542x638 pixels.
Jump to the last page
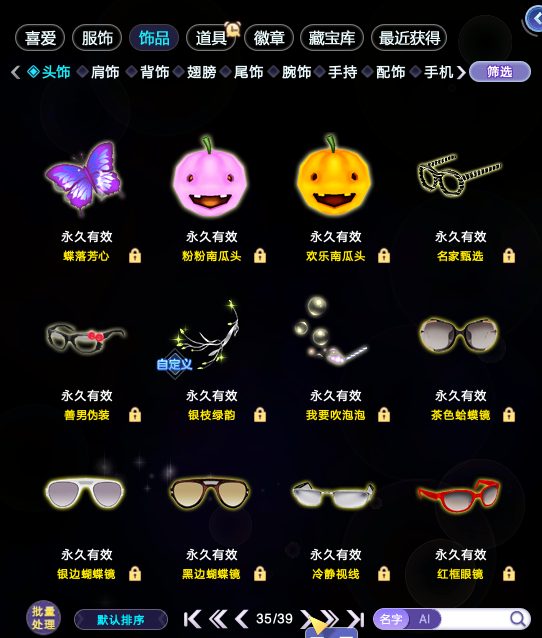(x=355, y=619)
